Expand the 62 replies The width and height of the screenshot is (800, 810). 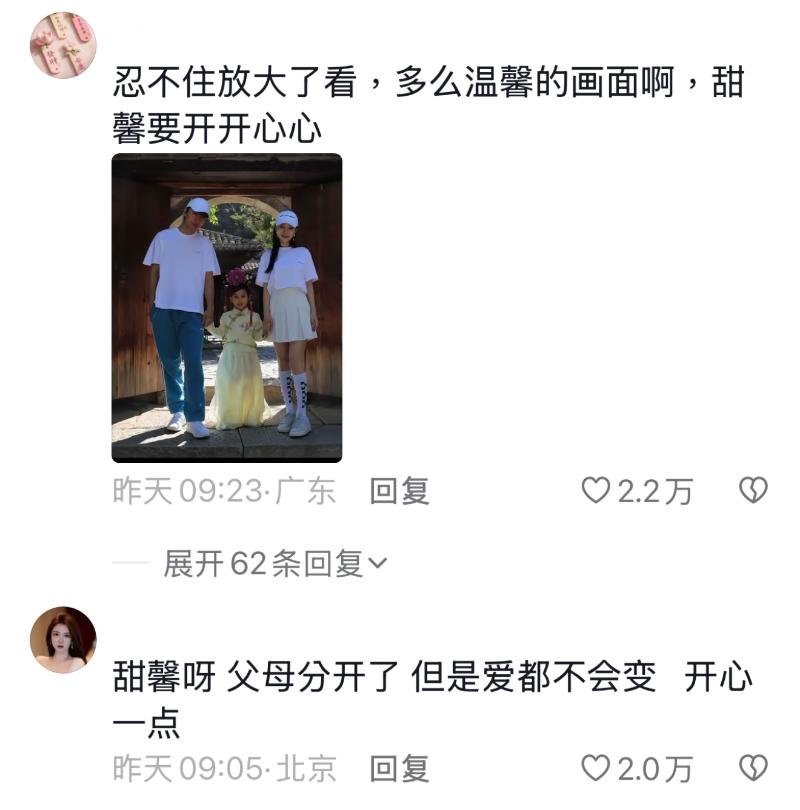[274, 564]
